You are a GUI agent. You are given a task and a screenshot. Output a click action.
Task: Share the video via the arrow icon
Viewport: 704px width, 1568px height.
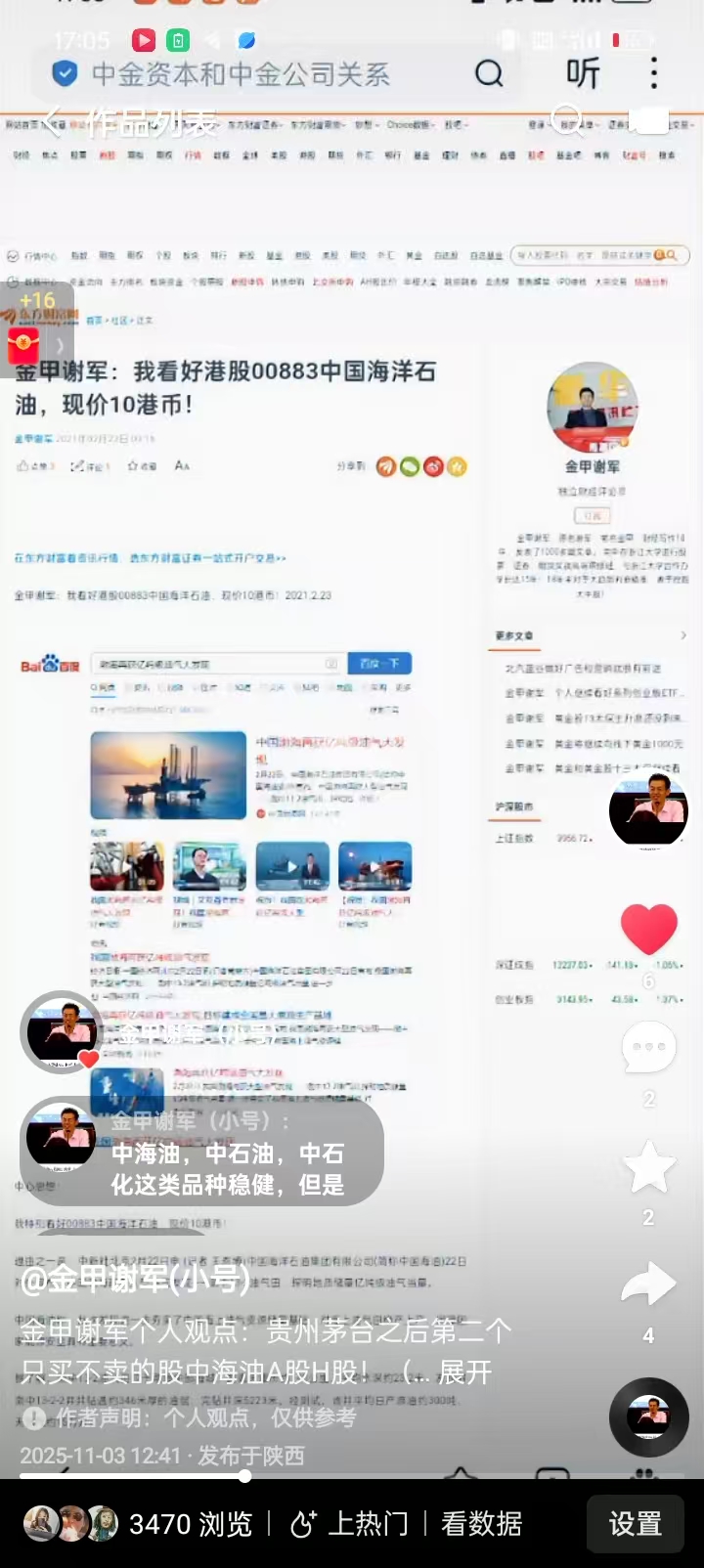click(648, 1285)
